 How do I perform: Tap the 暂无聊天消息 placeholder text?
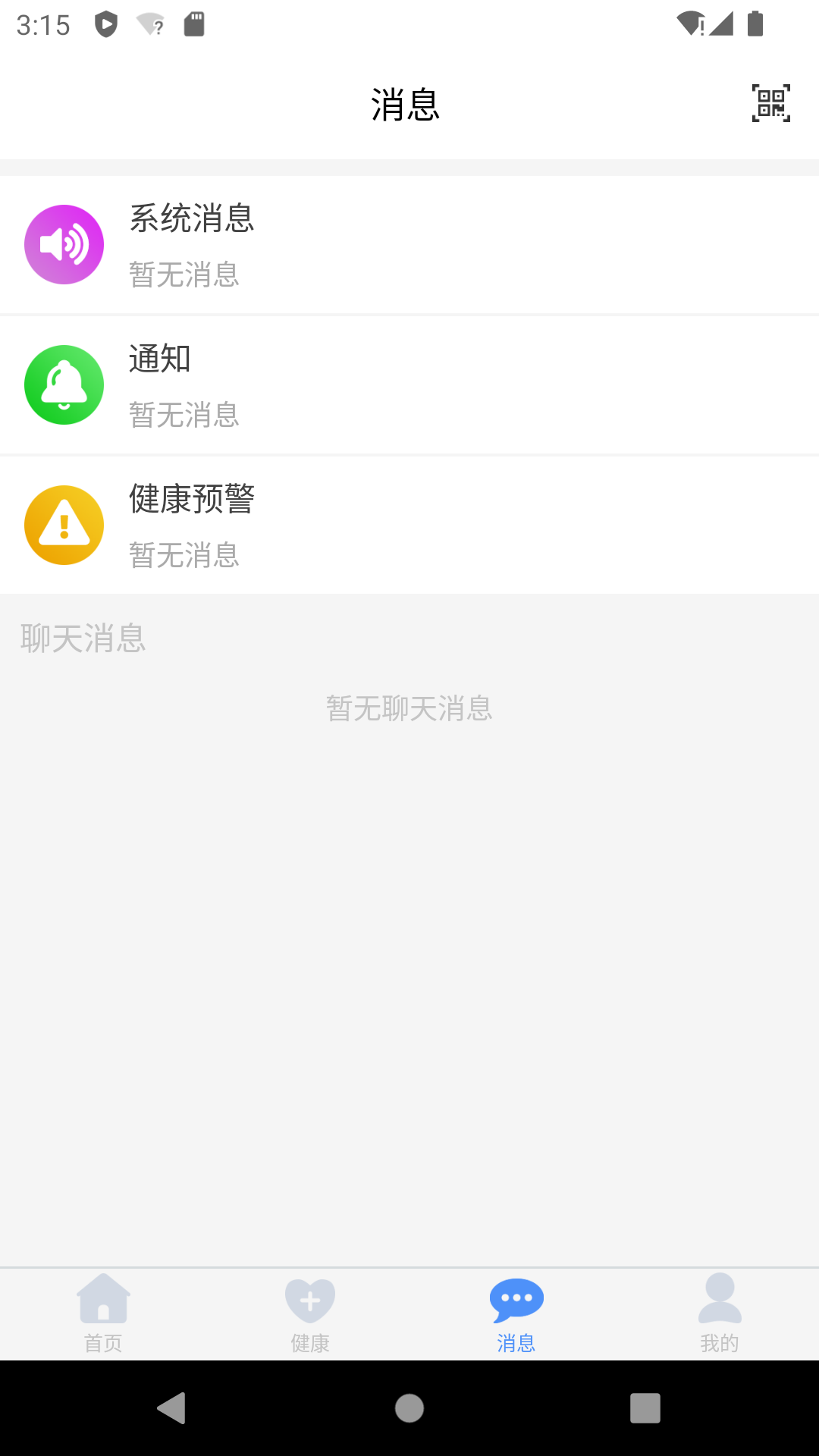pyautogui.click(x=409, y=709)
